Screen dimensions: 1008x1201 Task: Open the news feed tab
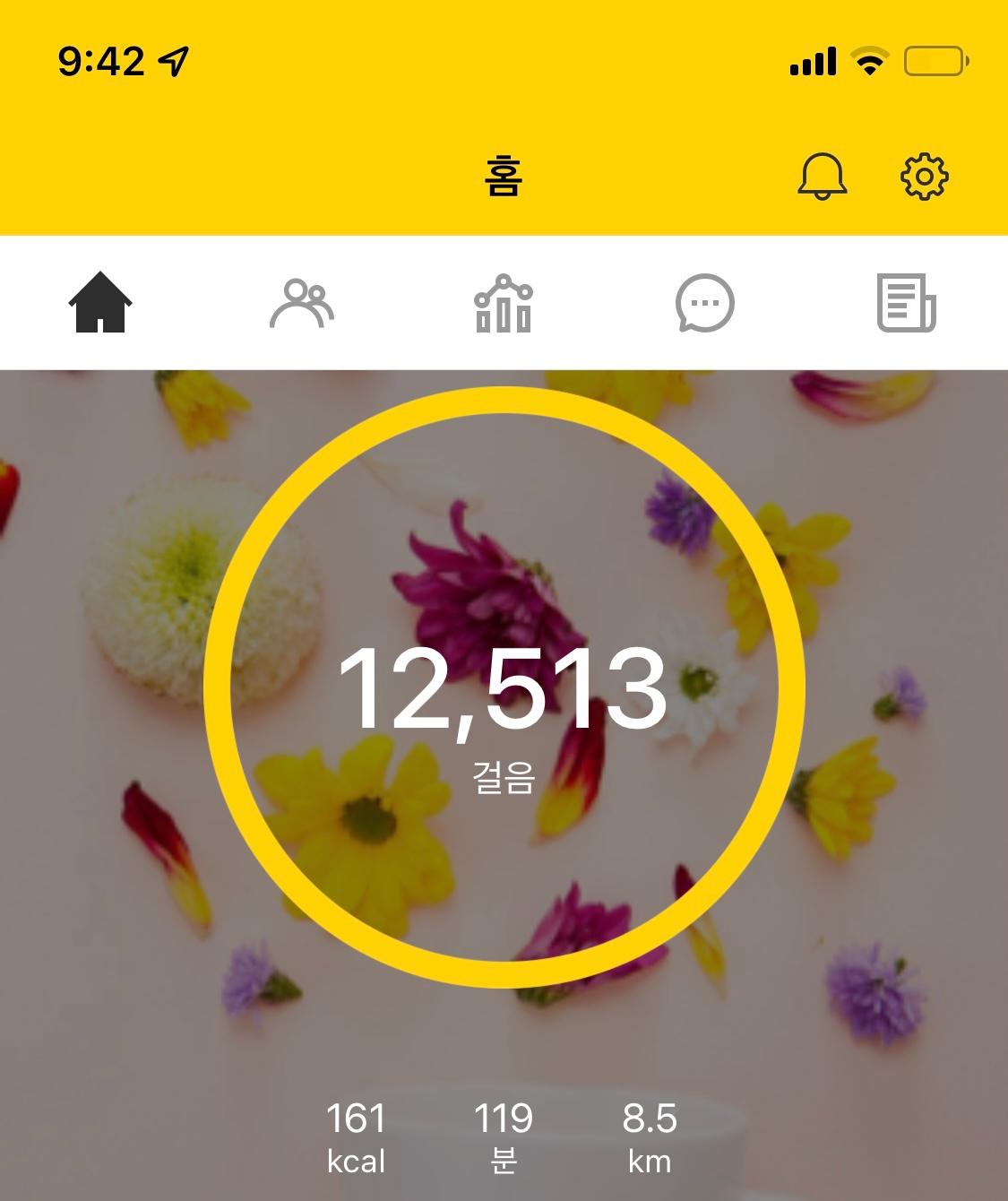pyautogui.click(x=906, y=303)
